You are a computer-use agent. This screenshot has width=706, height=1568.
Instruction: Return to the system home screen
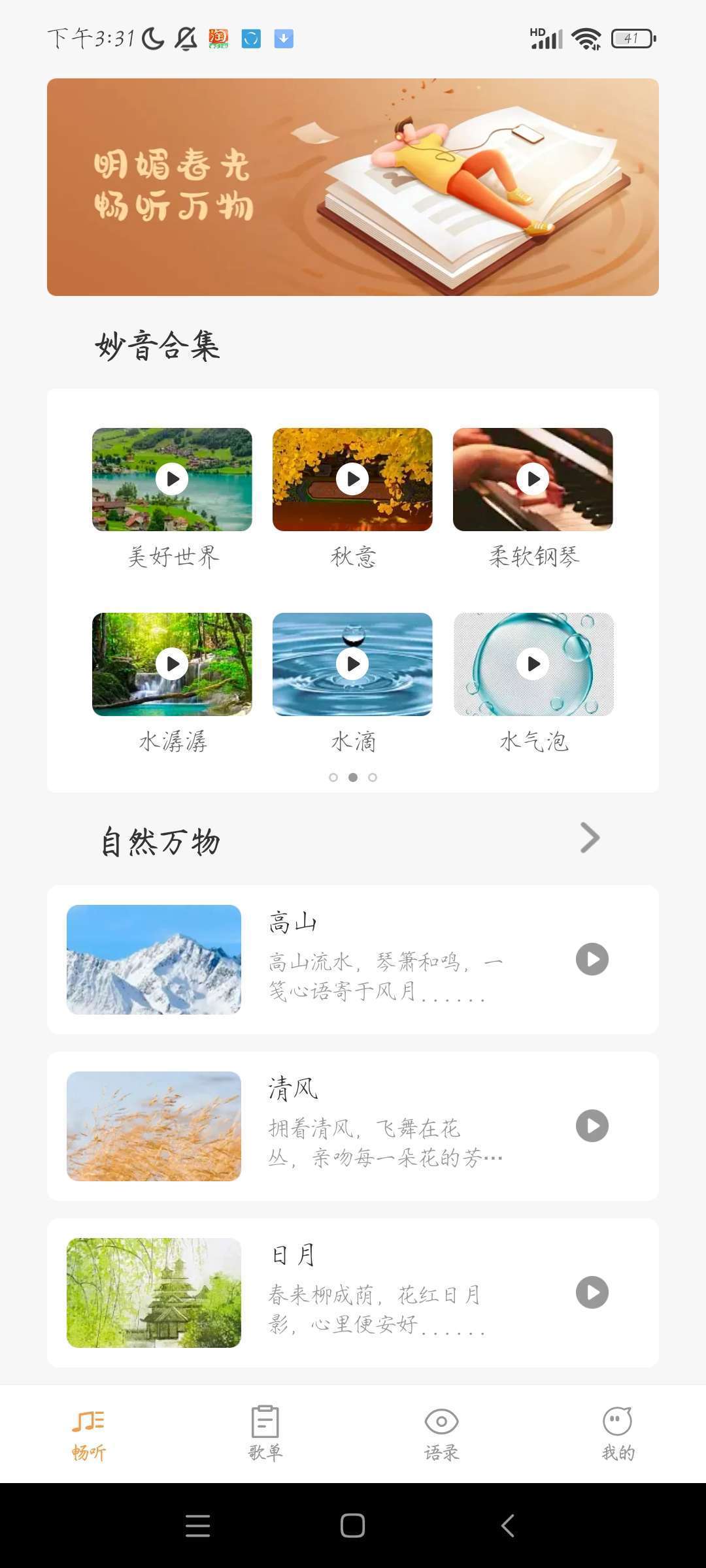coord(352,1526)
